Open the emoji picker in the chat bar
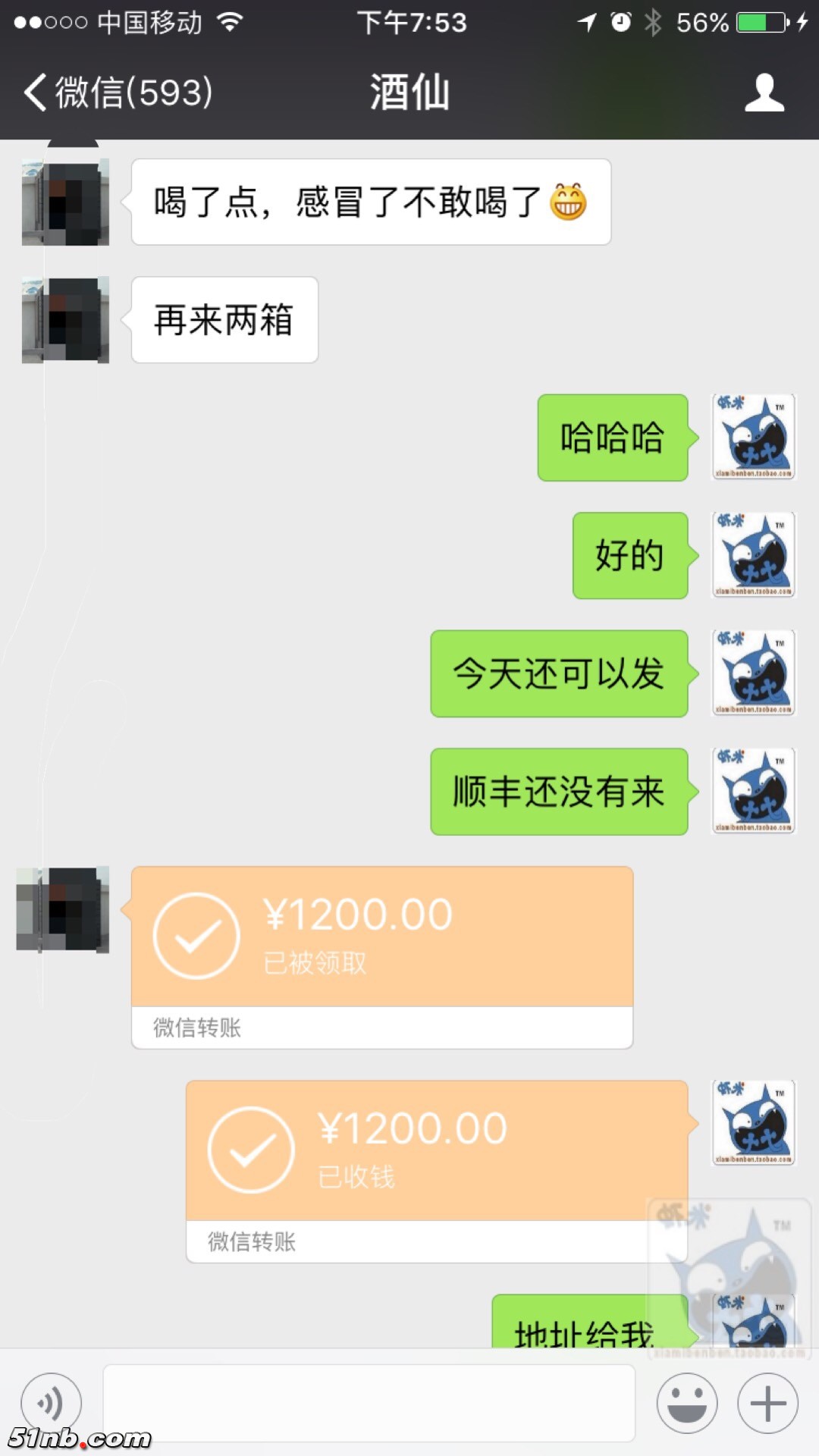The height and width of the screenshot is (1456, 819). [687, 1404]
